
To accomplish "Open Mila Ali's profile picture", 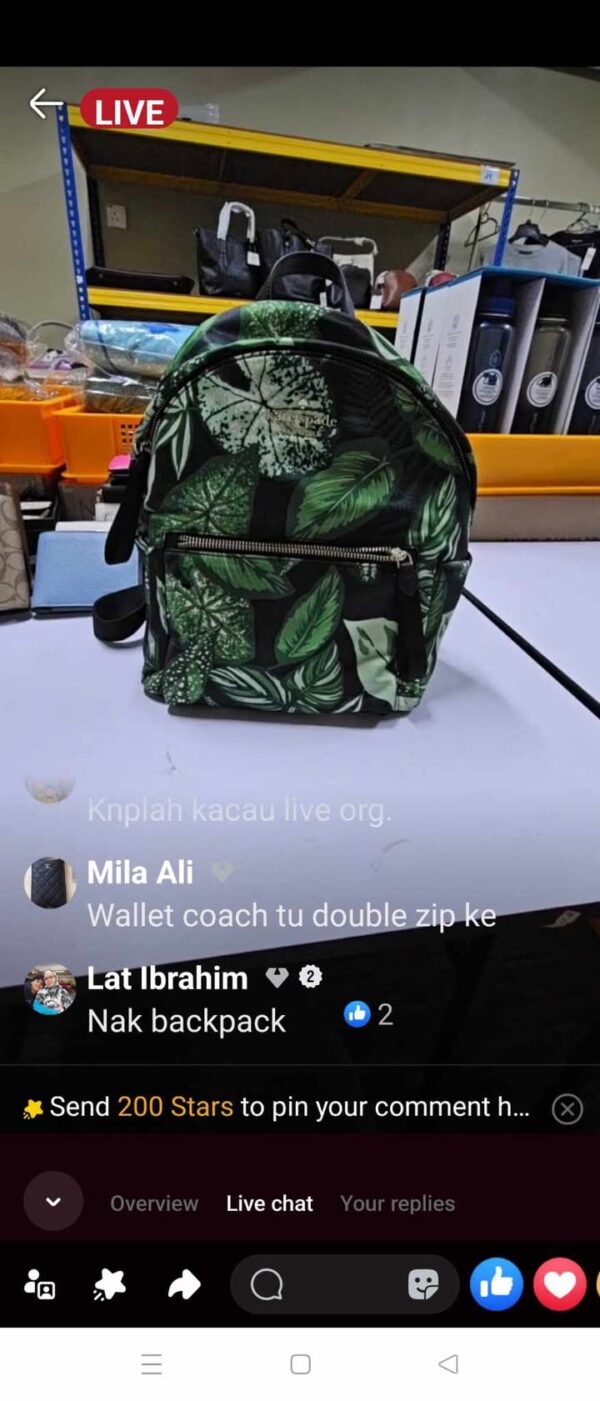I will click(50, 883).
